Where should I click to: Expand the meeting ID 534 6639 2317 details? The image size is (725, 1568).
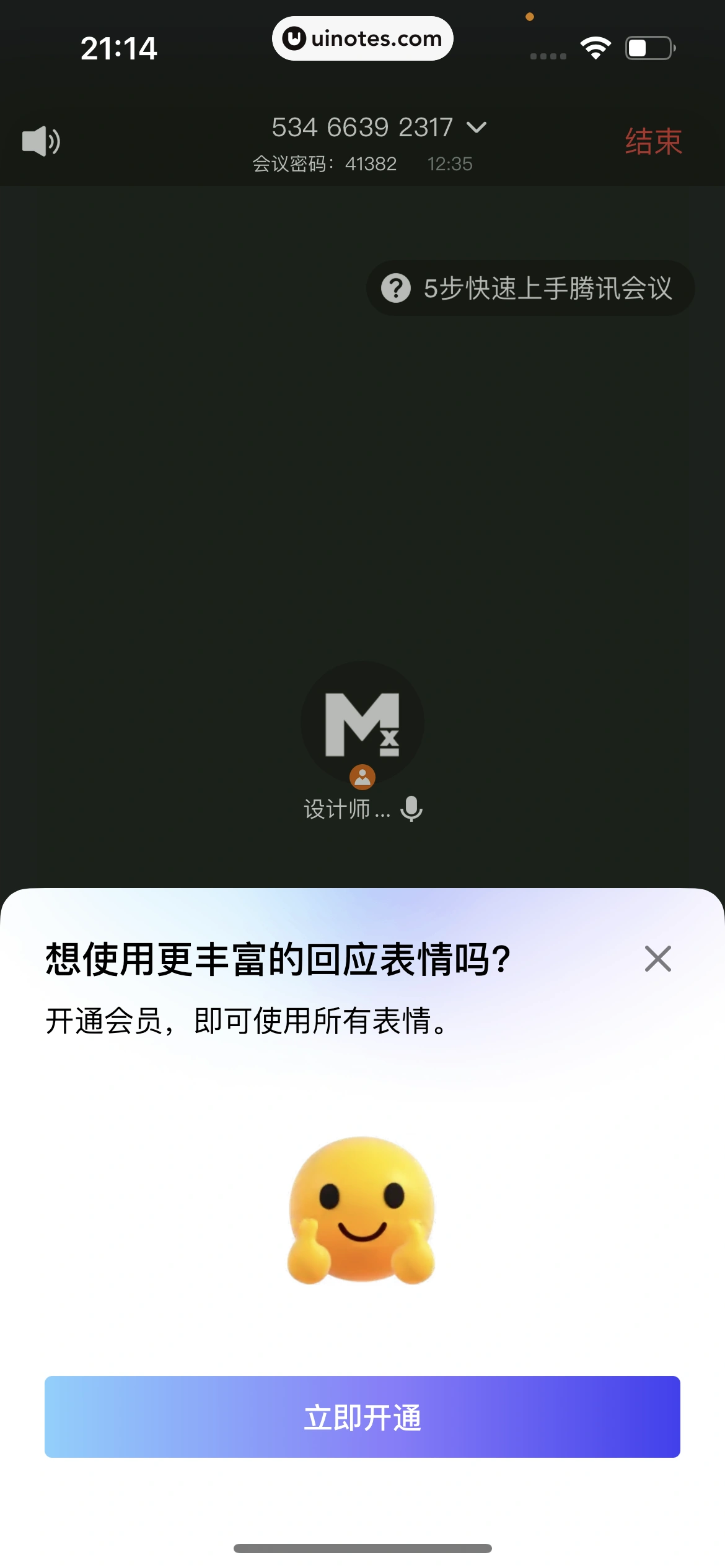tap(362, 128)
